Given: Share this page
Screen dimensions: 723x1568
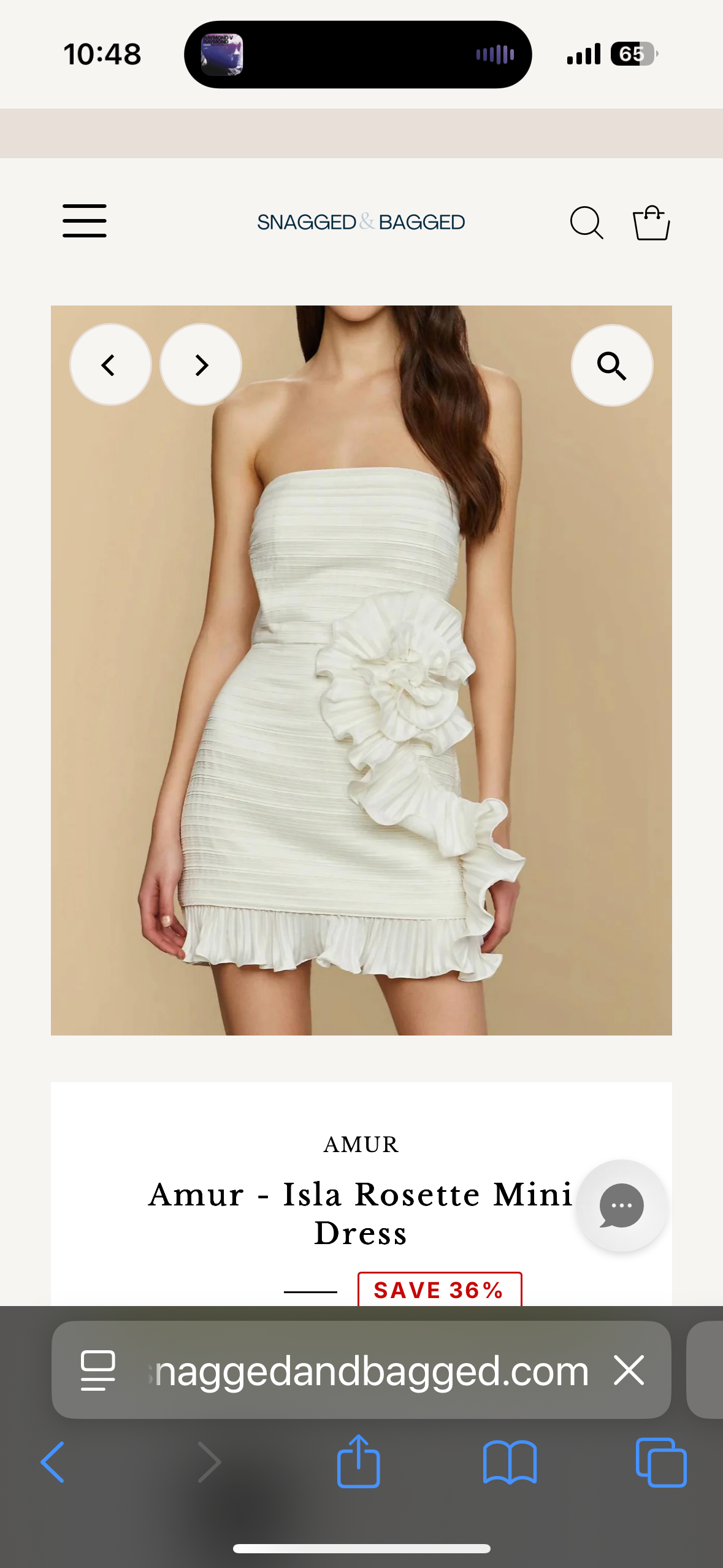Looking at the screenshot, I should 359,1461.
